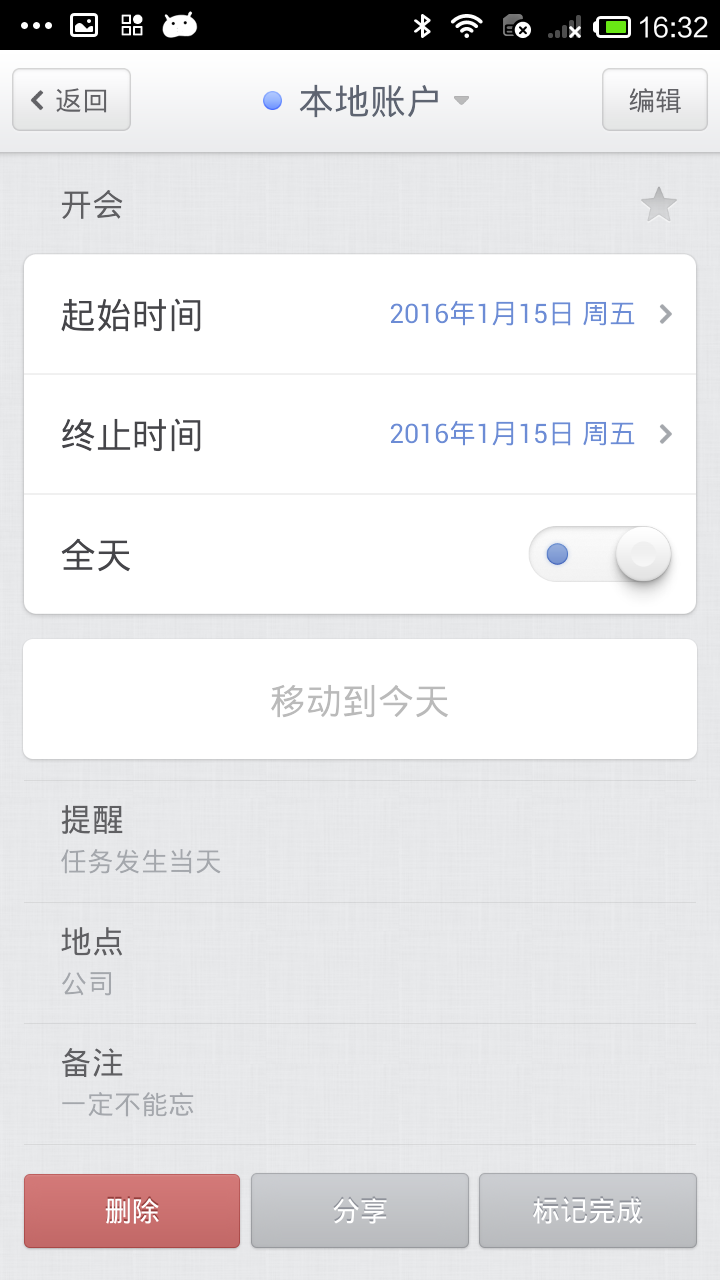This screenshot has width=720, height=1280.
Task: Click the star icon to favorite task 开会
Action: click(658, 203)
